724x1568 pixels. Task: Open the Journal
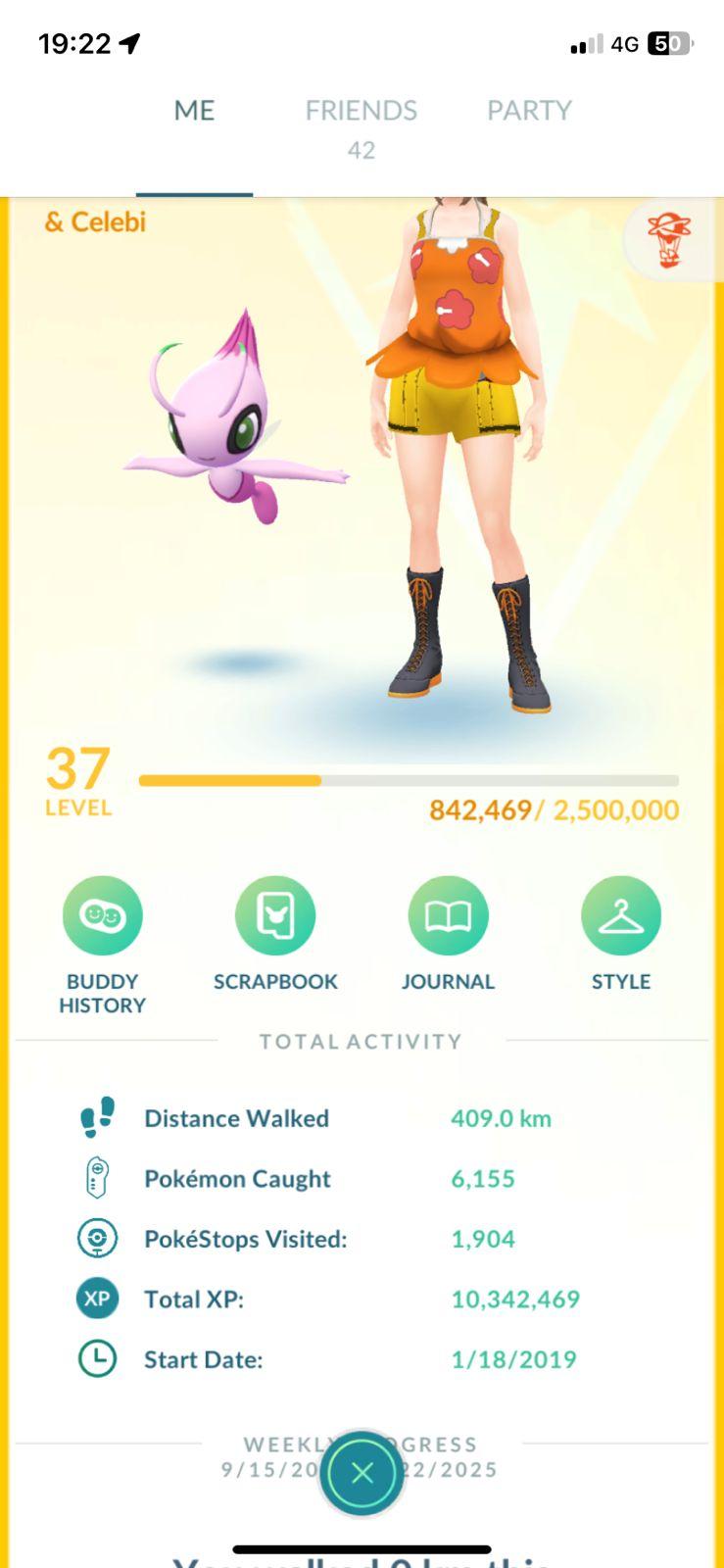448,915
